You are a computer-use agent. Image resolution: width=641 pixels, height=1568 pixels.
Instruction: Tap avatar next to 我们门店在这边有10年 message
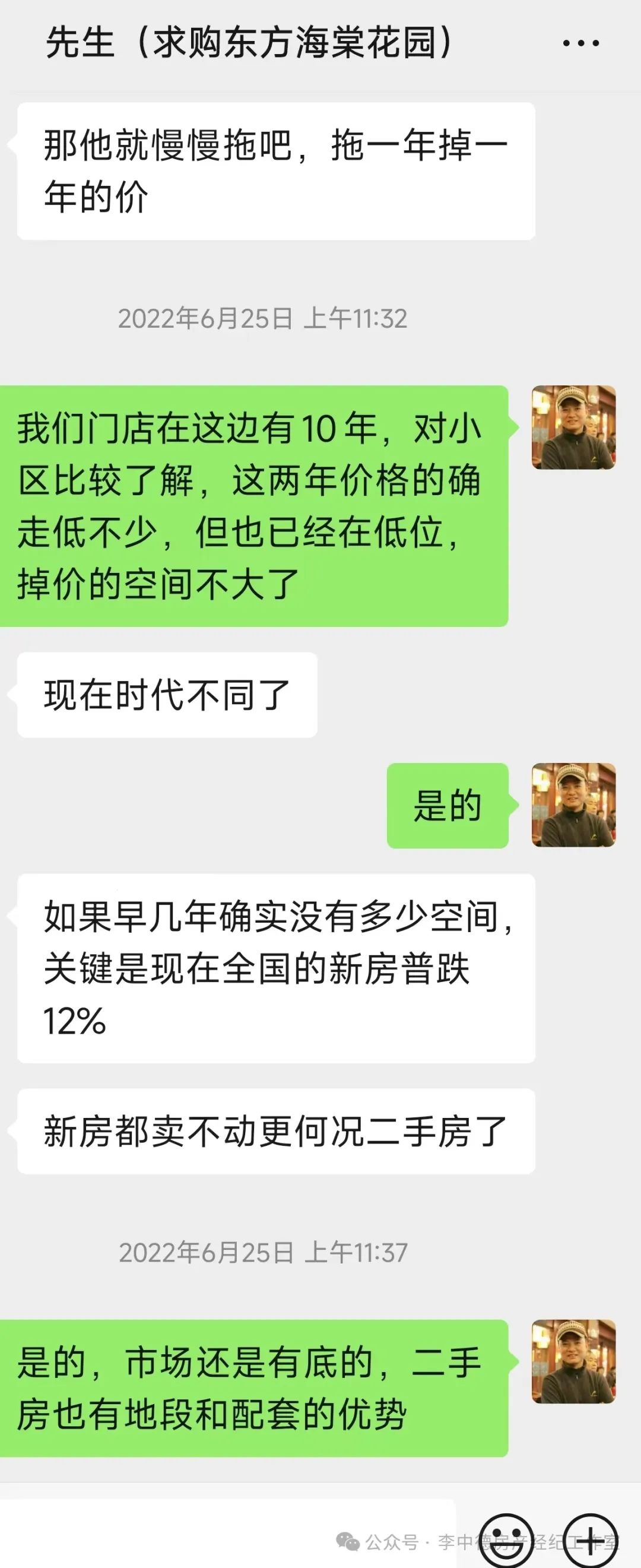pyautogui.click(x=573, y=427)
